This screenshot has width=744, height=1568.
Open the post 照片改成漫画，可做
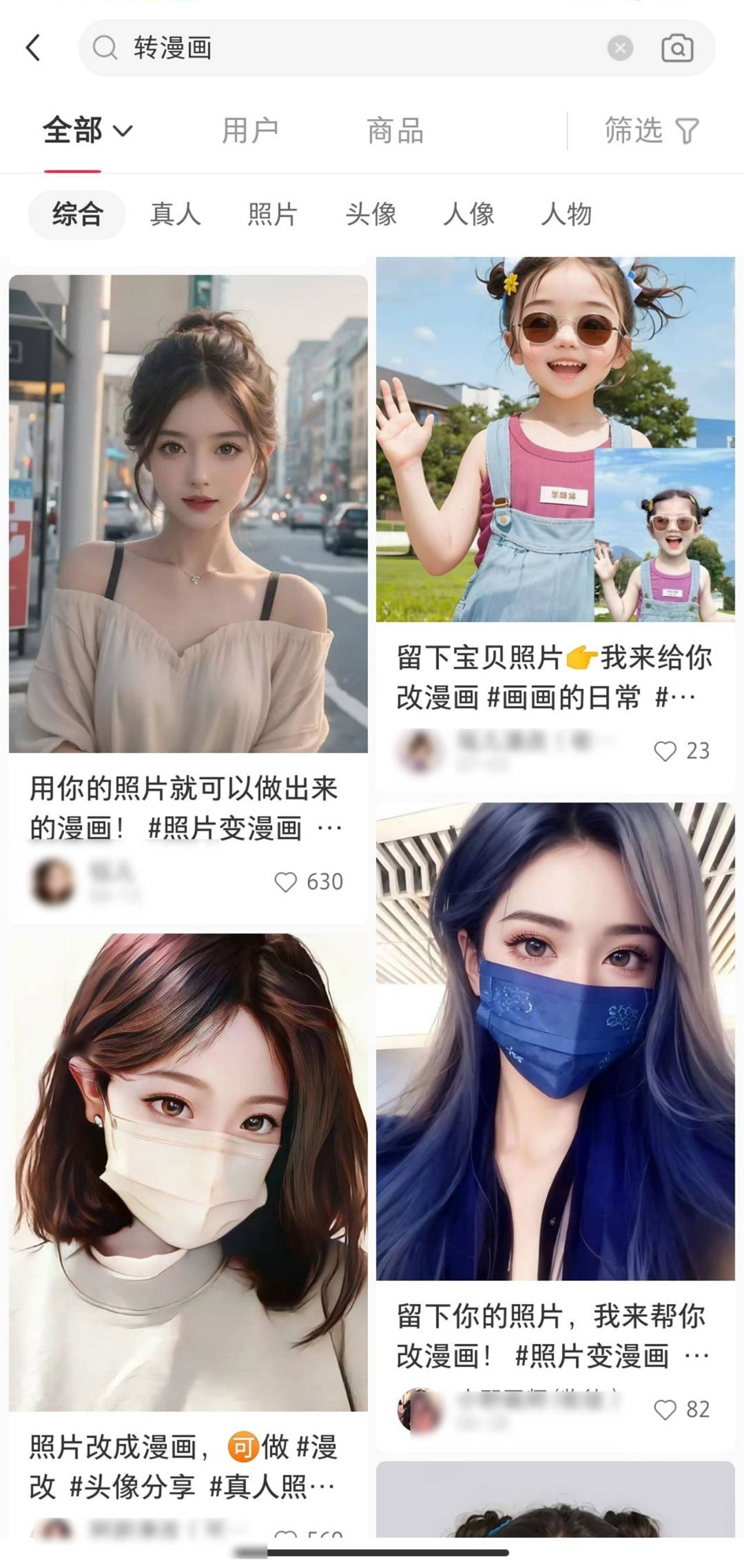click(187, 1171)
